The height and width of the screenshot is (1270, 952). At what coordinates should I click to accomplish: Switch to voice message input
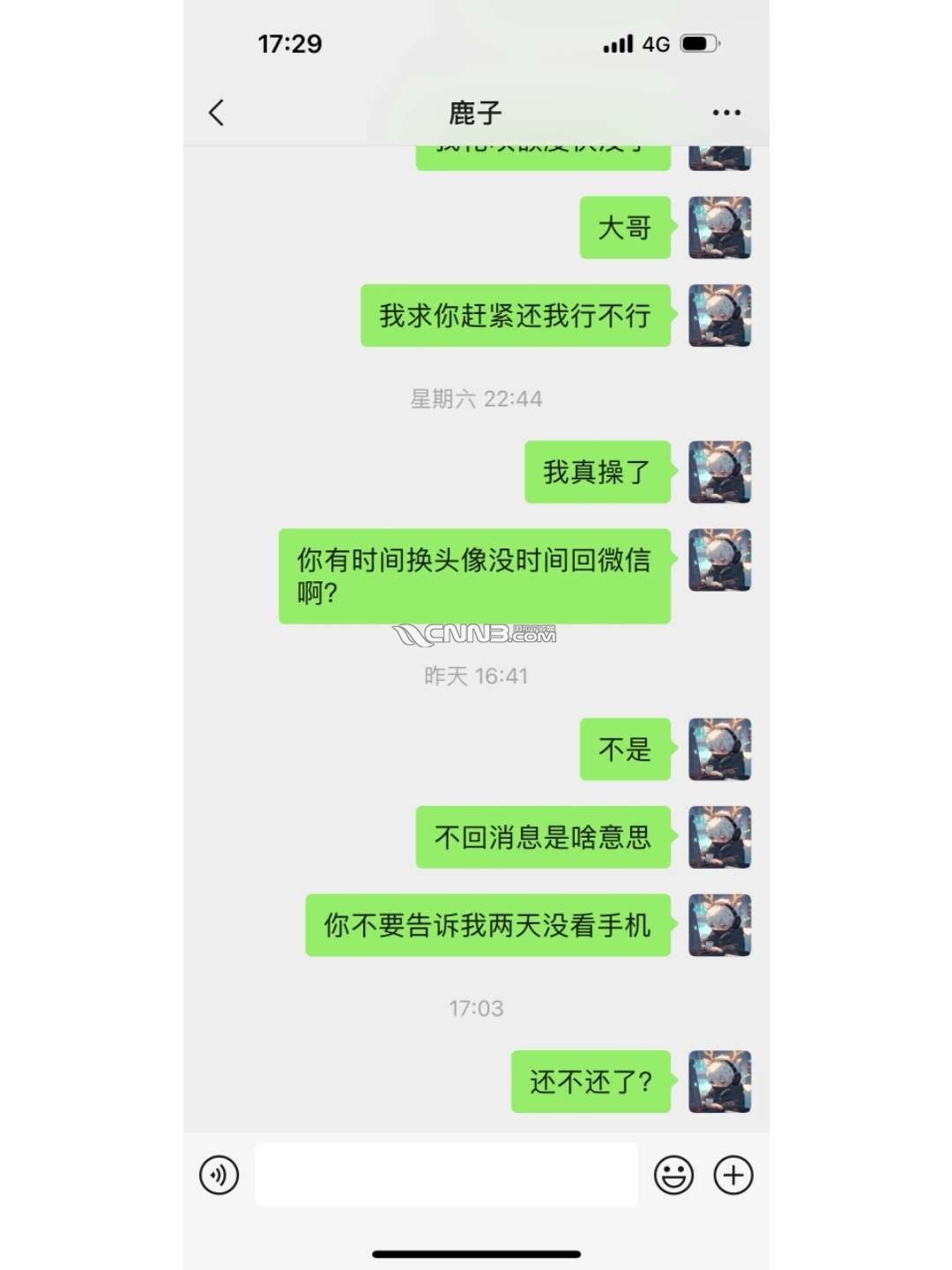click(219, 1175)
